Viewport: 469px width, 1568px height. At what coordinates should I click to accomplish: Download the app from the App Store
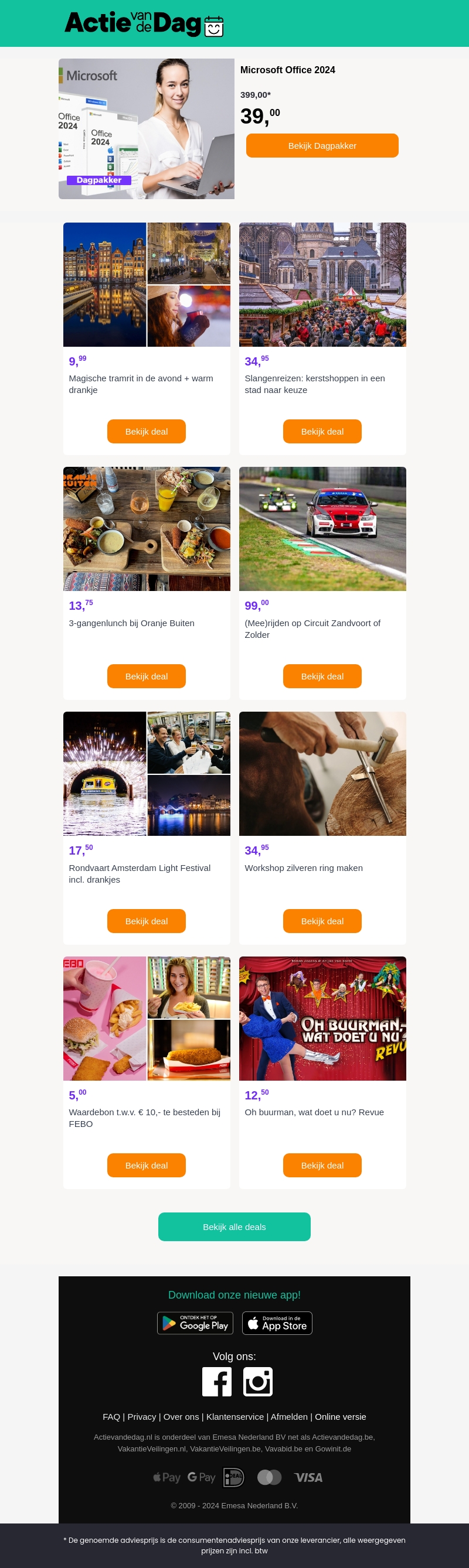[277, 1323]
